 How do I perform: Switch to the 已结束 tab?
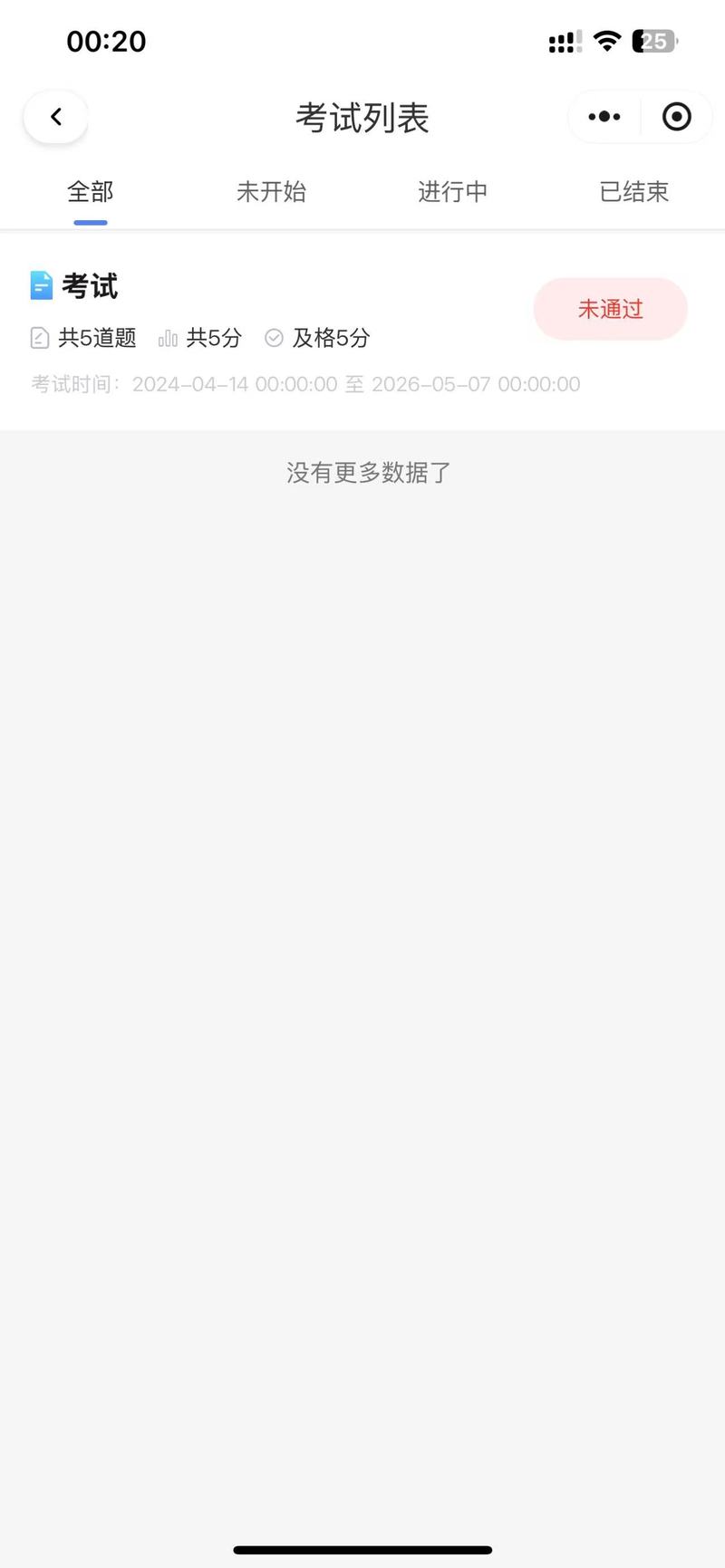point(634,192)
